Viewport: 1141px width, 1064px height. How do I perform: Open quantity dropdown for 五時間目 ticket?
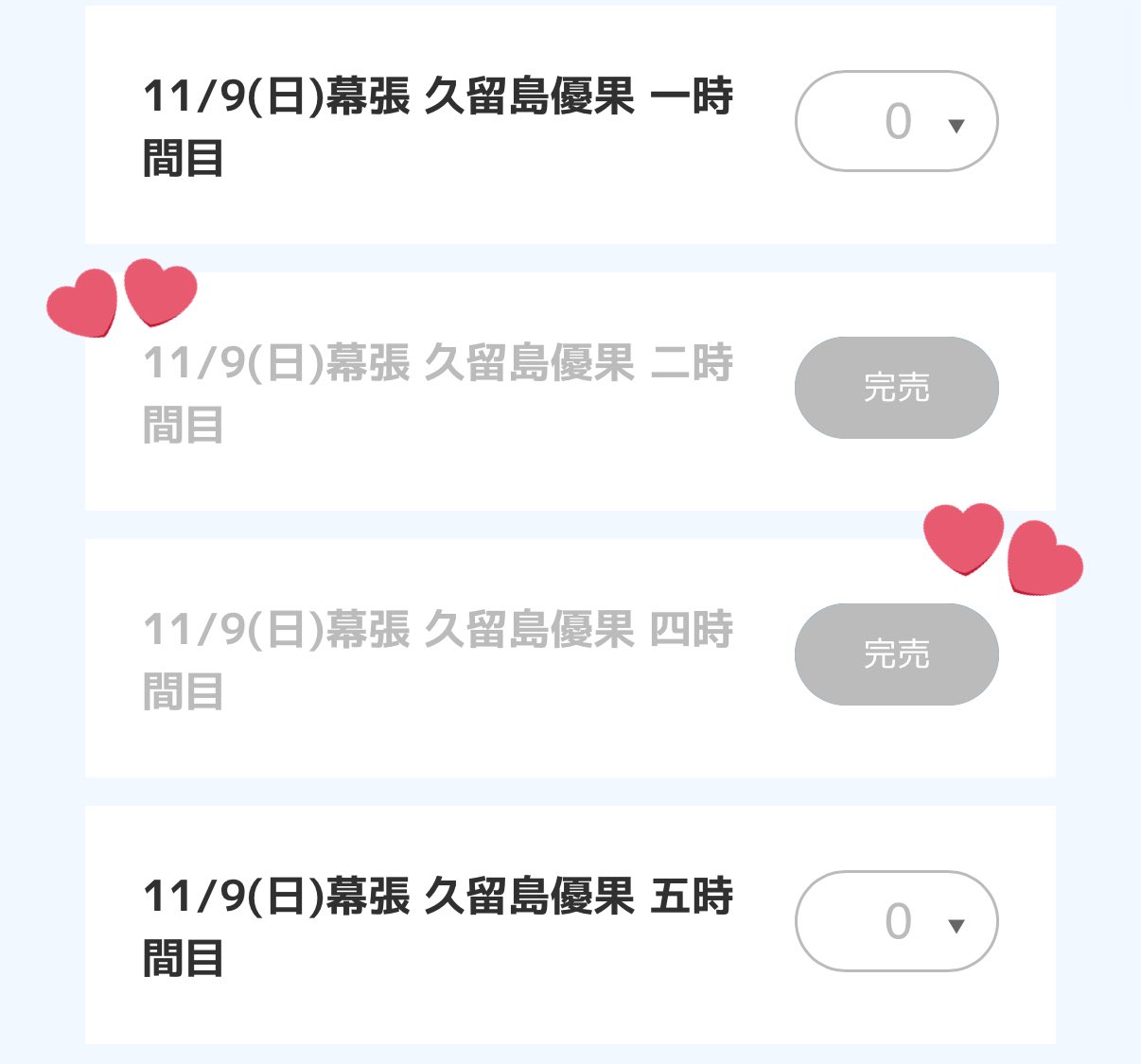(x=896, y=921)
